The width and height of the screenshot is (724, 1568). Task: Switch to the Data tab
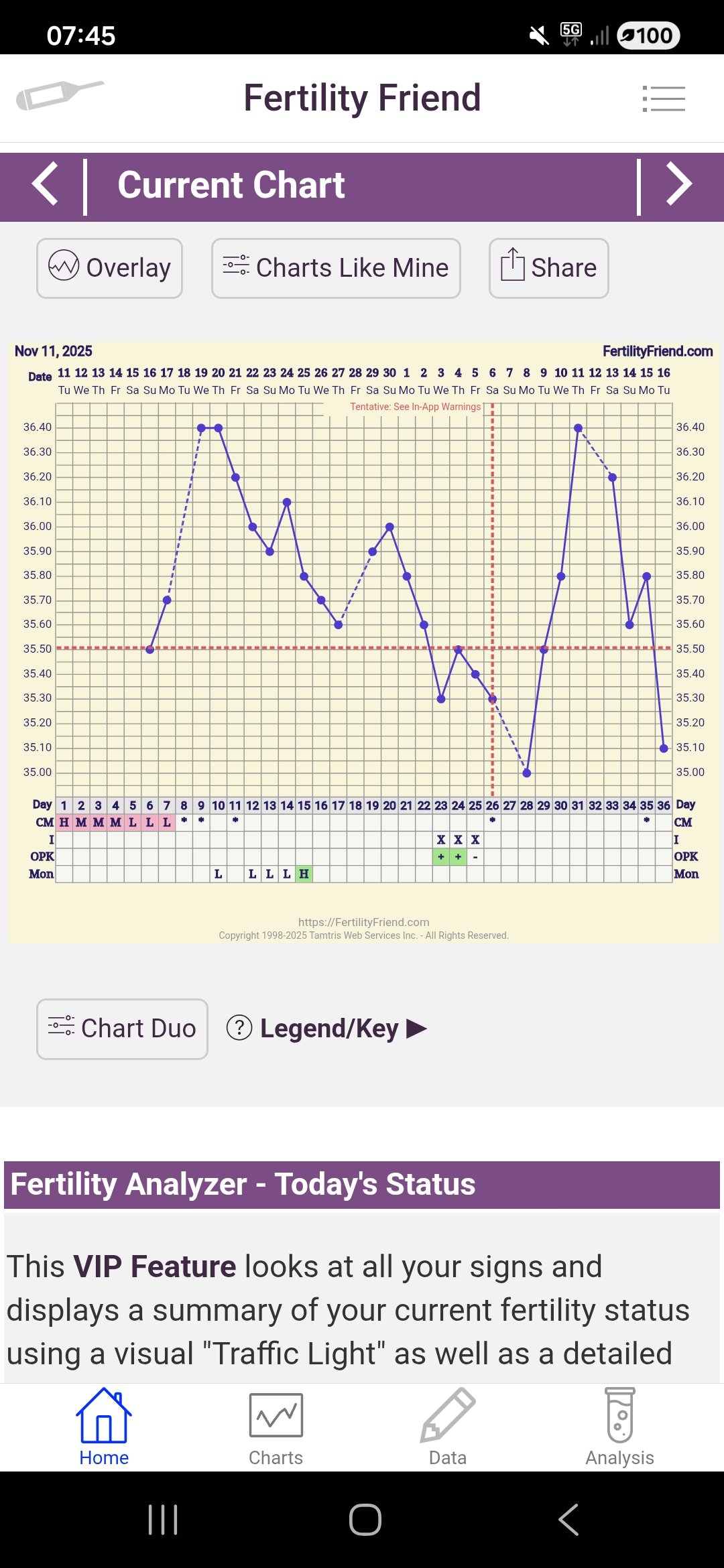448,1427
